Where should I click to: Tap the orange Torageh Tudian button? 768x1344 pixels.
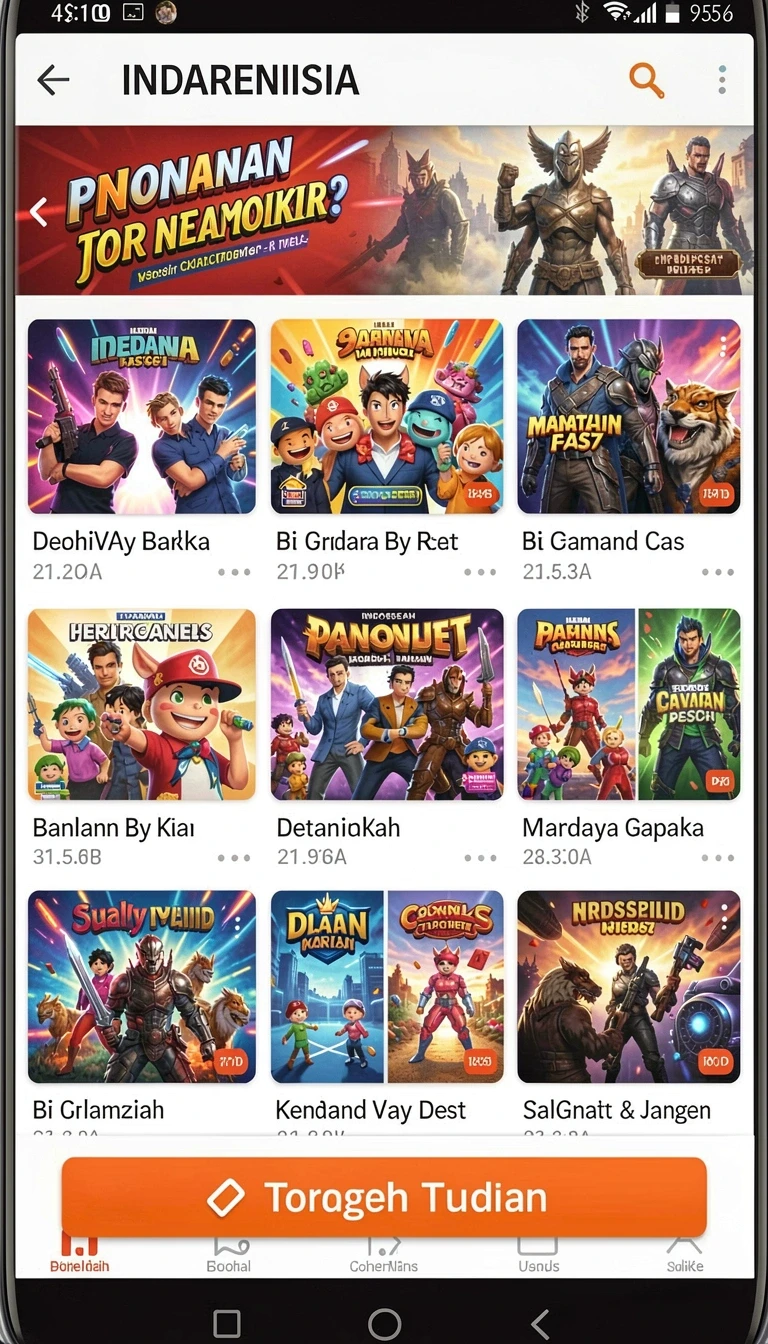384,1197
